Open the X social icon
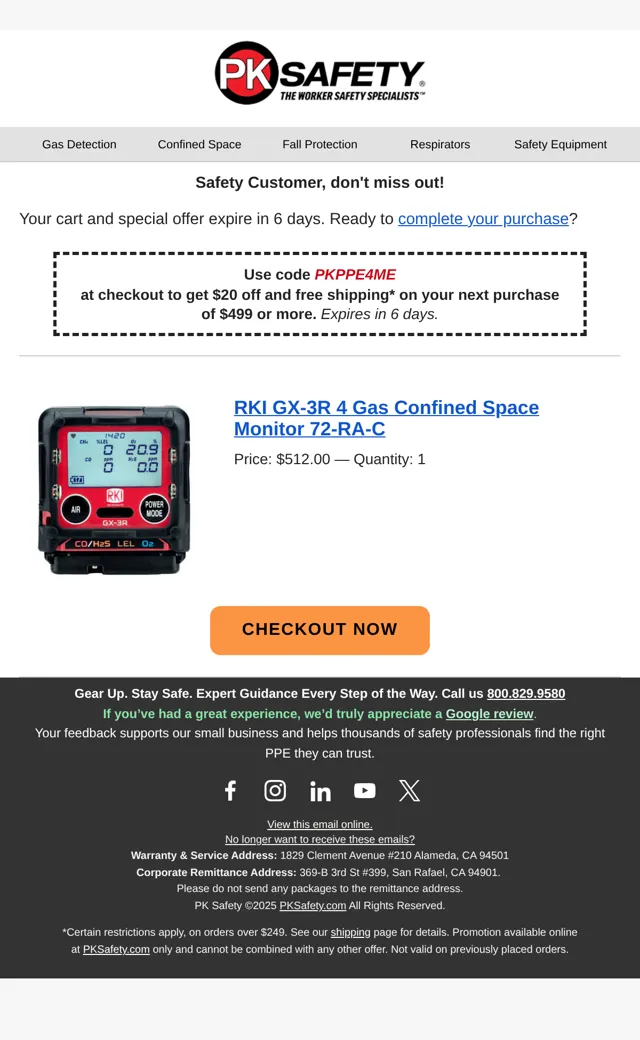Screen dimensions: 640x1040 409,791
